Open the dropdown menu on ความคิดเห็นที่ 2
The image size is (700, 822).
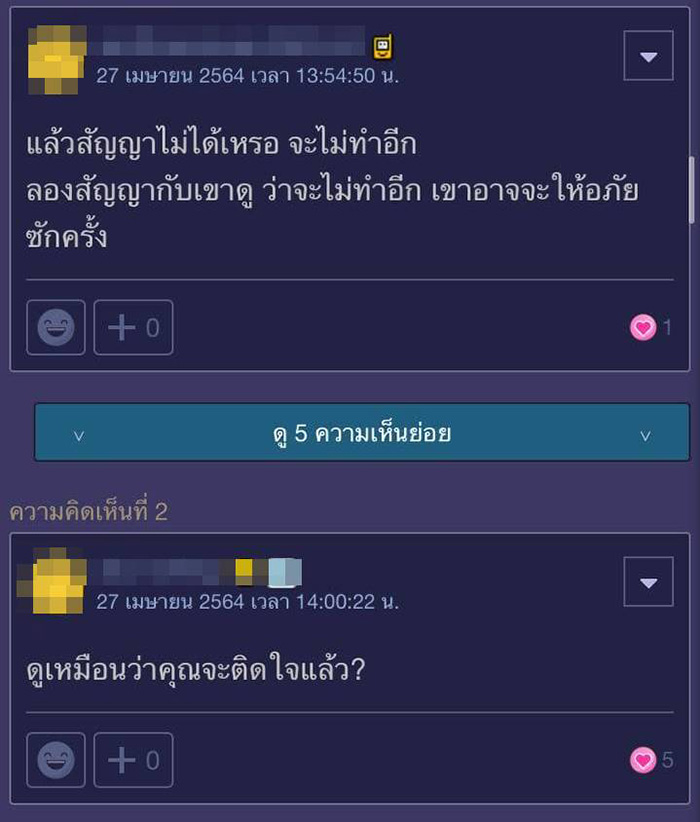click(648, 582)
